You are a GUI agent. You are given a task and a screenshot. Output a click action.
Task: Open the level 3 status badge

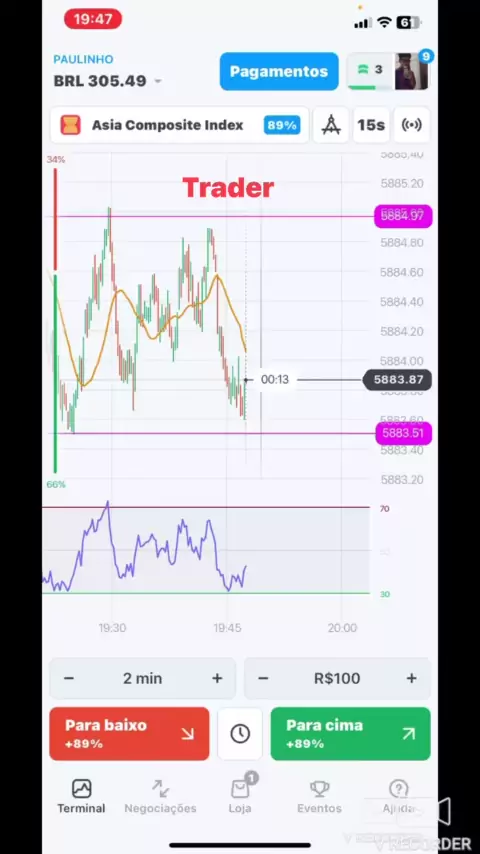click(x=369, y=71)
